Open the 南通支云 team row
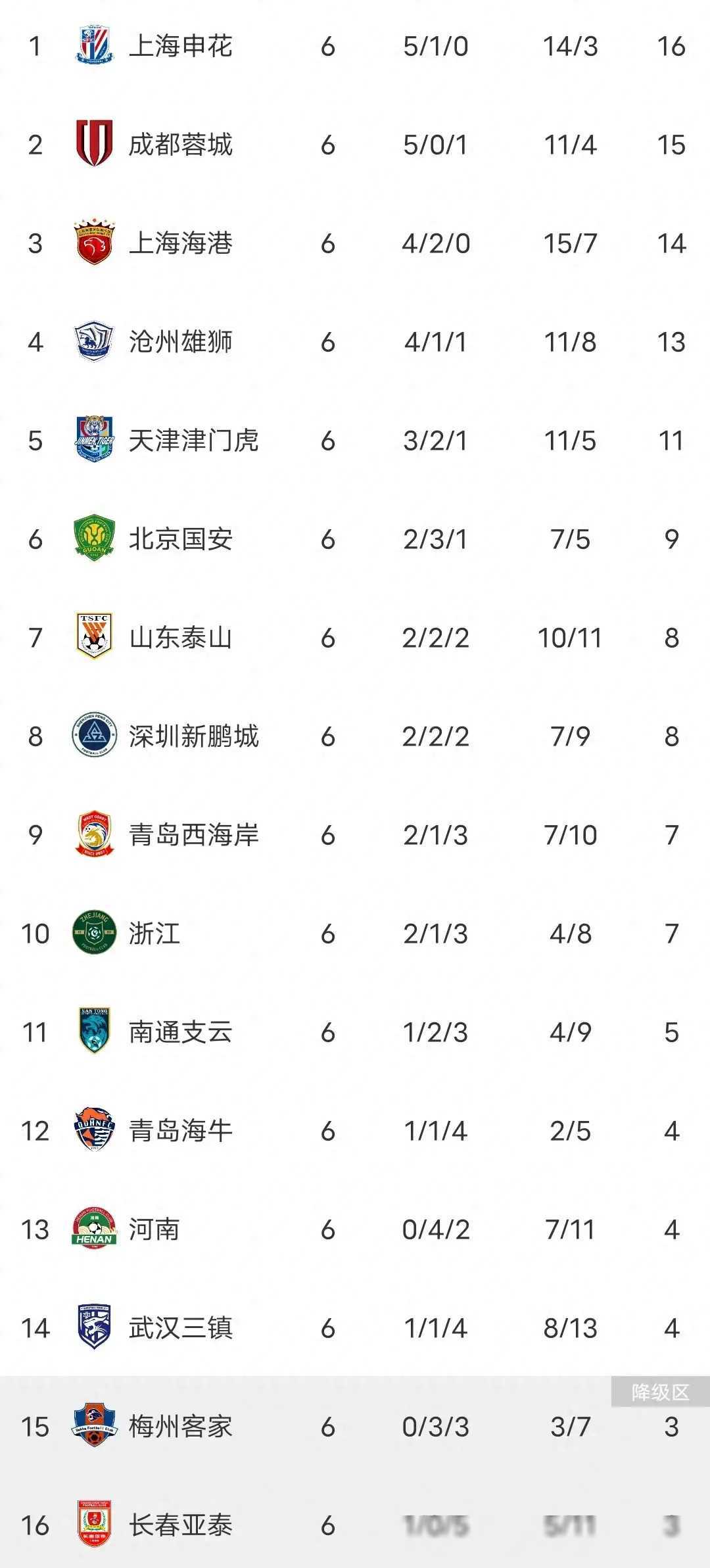710x1568 pixels. pos(355,1032)
